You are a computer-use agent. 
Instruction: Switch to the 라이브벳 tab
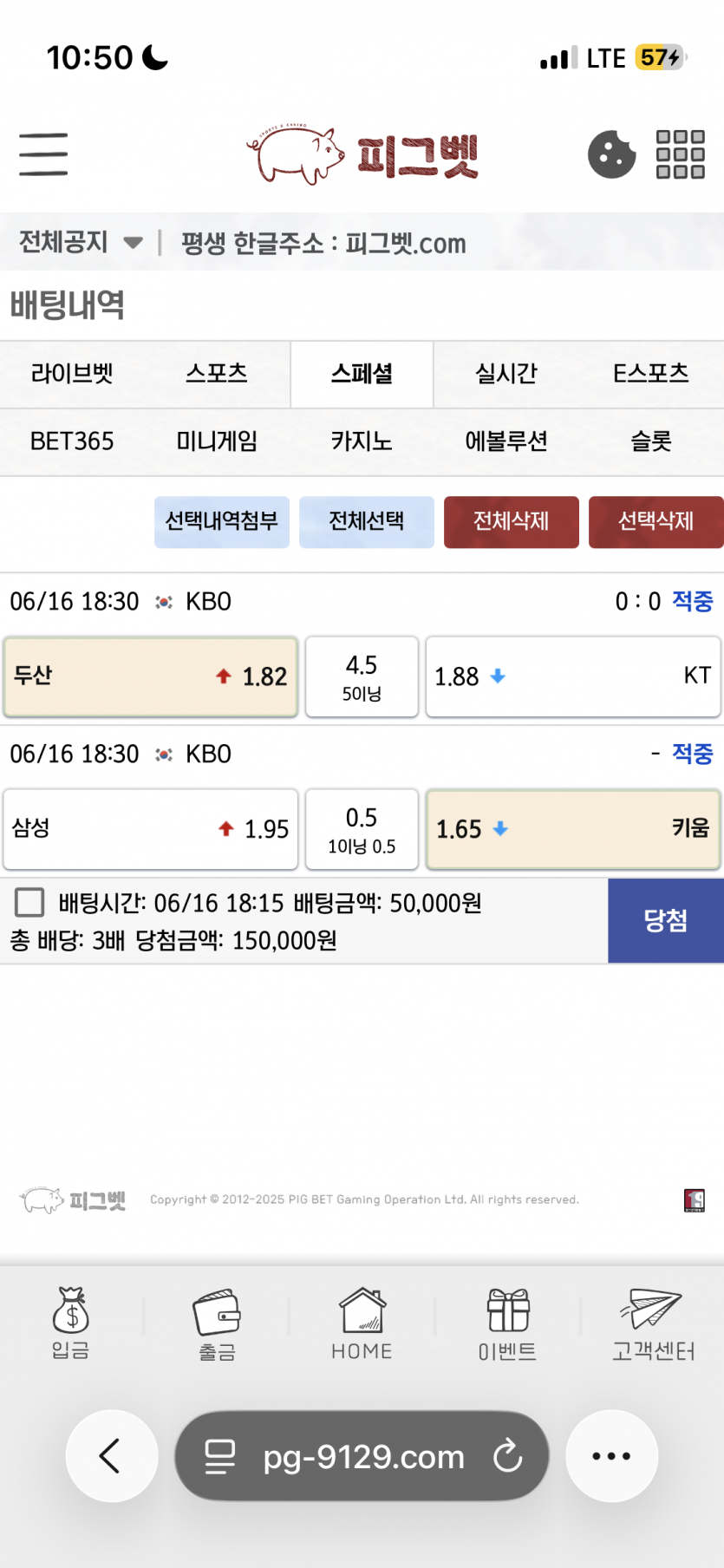tap(72, 374)
